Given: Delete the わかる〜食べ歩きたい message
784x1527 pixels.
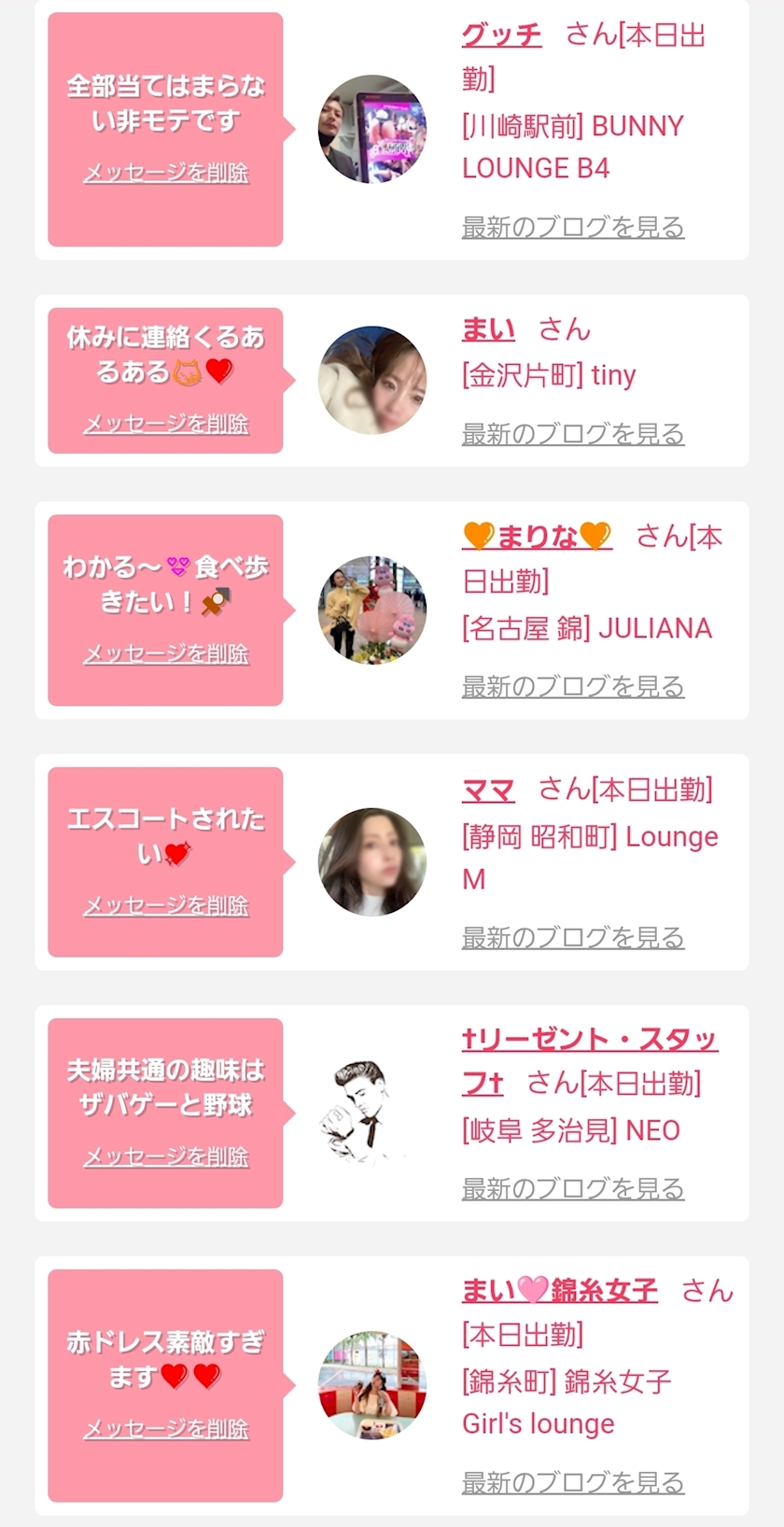Looking at the screenshot, I should pos(166,654).
